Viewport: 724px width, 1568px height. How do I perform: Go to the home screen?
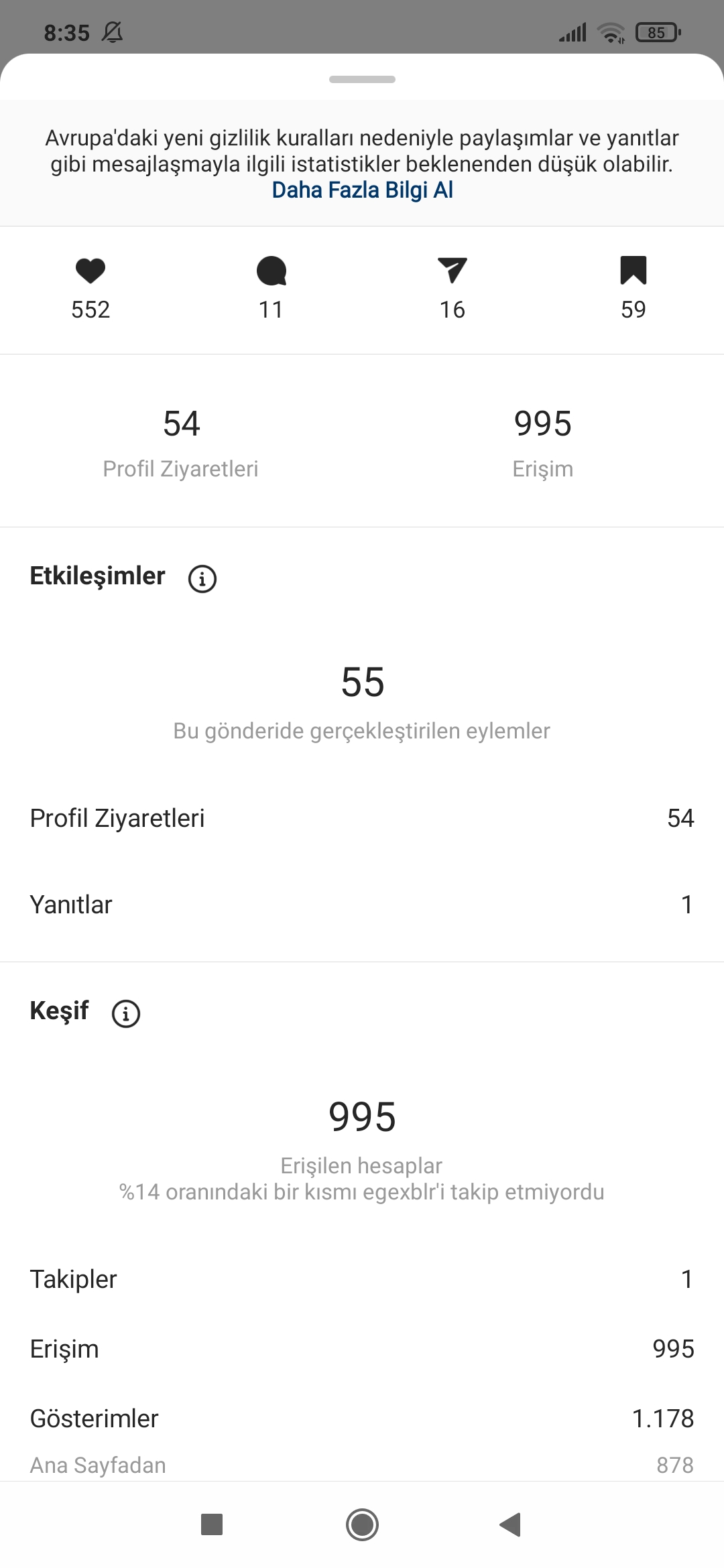pyautogui.click(x=362, y=1524)
